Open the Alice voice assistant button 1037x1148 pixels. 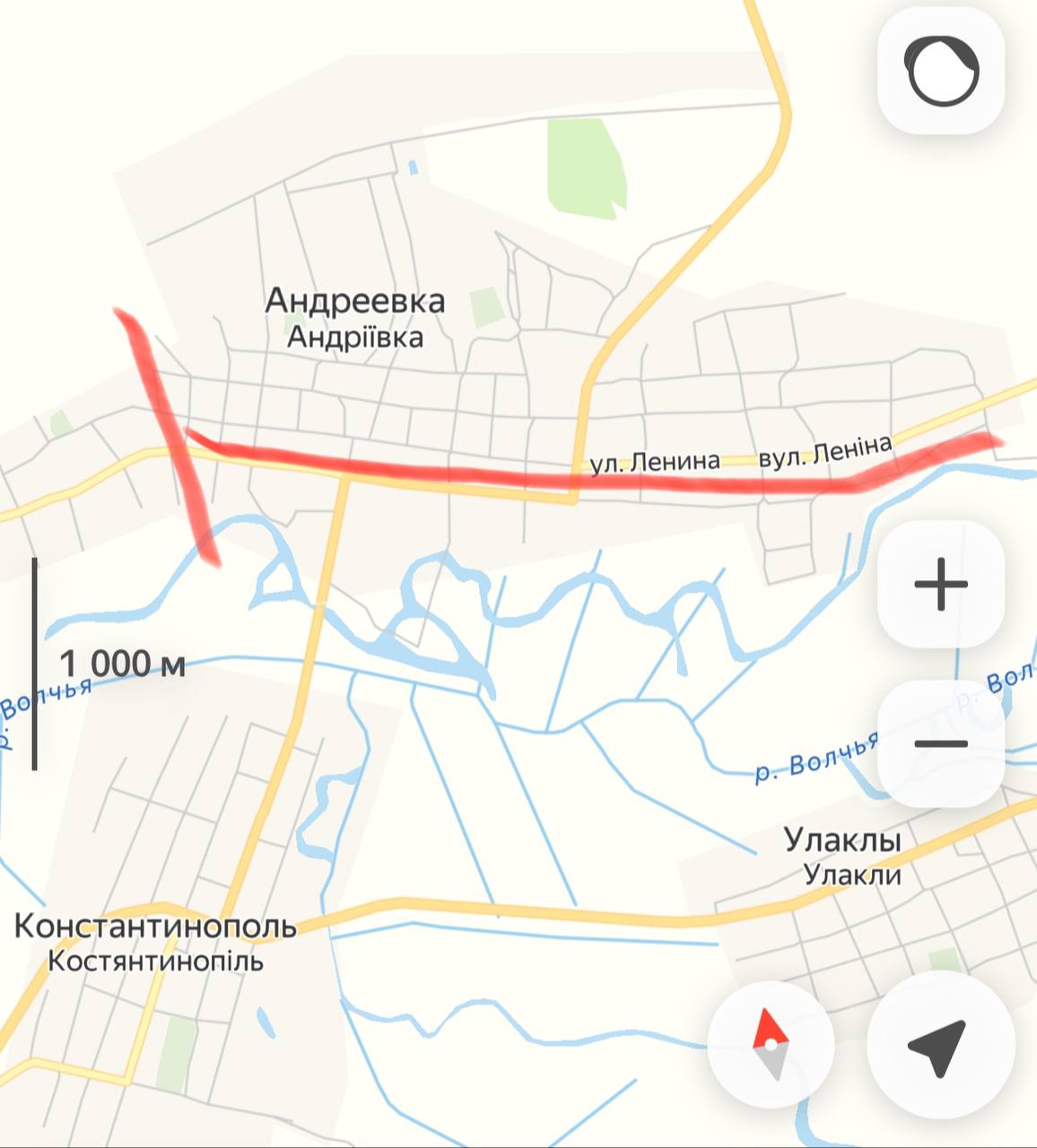pos(941,72)
